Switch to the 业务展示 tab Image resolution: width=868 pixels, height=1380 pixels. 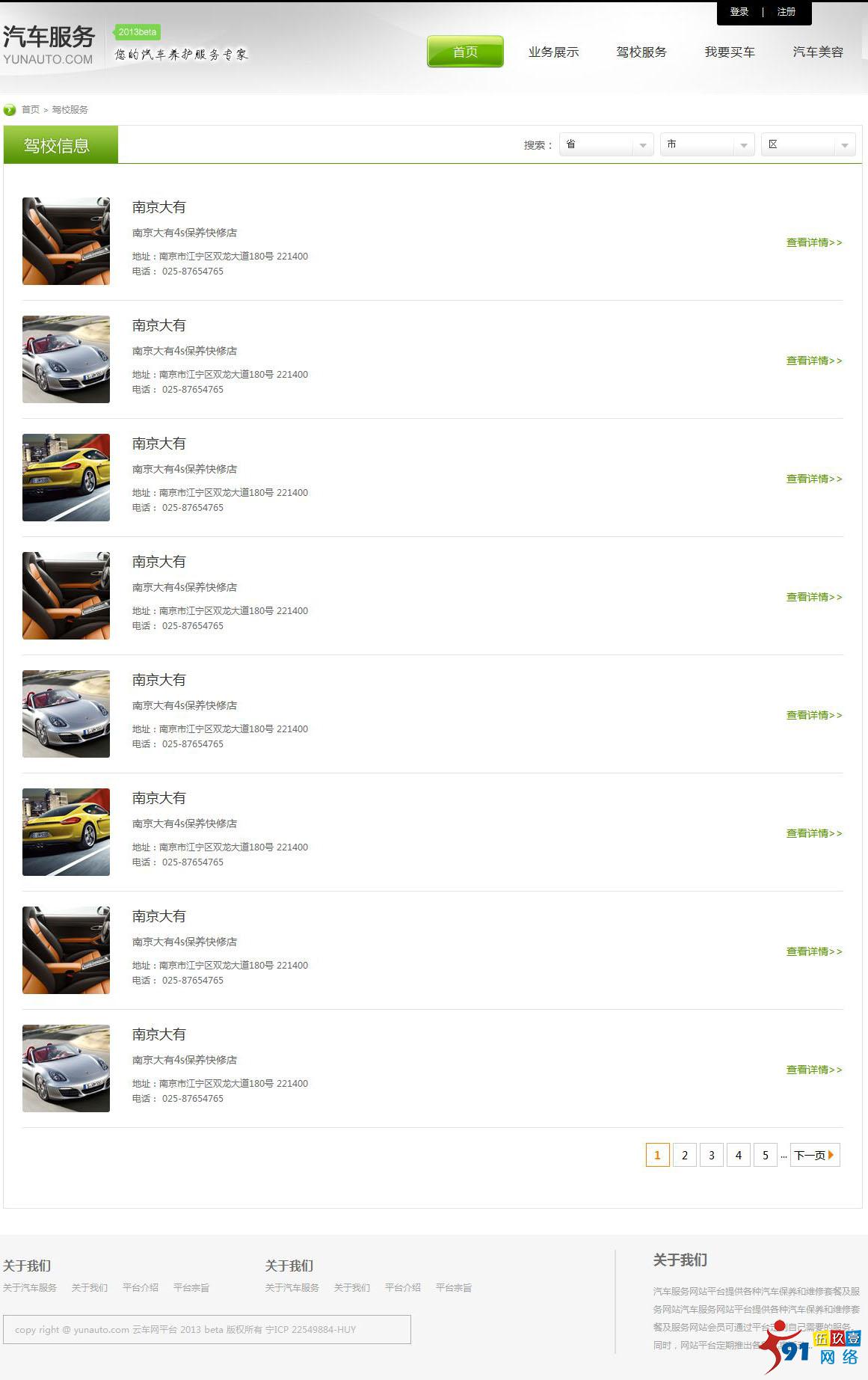[553, 52]
